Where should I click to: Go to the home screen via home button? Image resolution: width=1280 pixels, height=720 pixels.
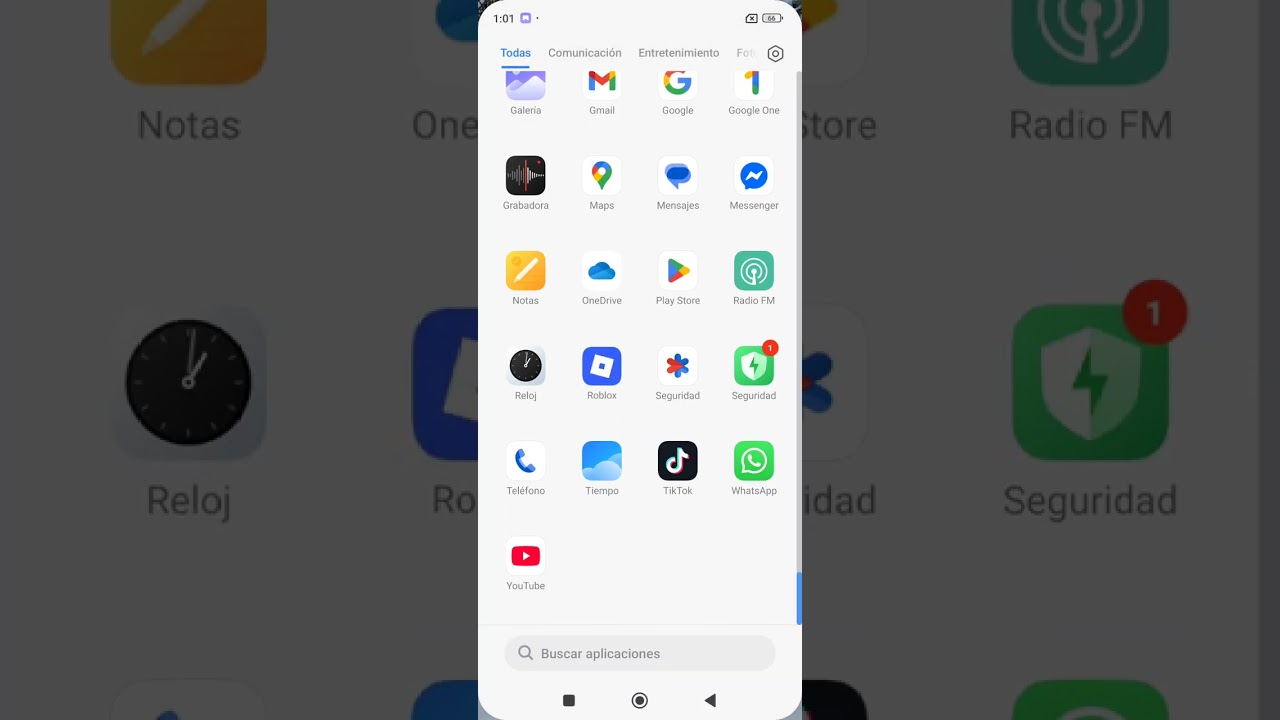(x=640, y=700)
